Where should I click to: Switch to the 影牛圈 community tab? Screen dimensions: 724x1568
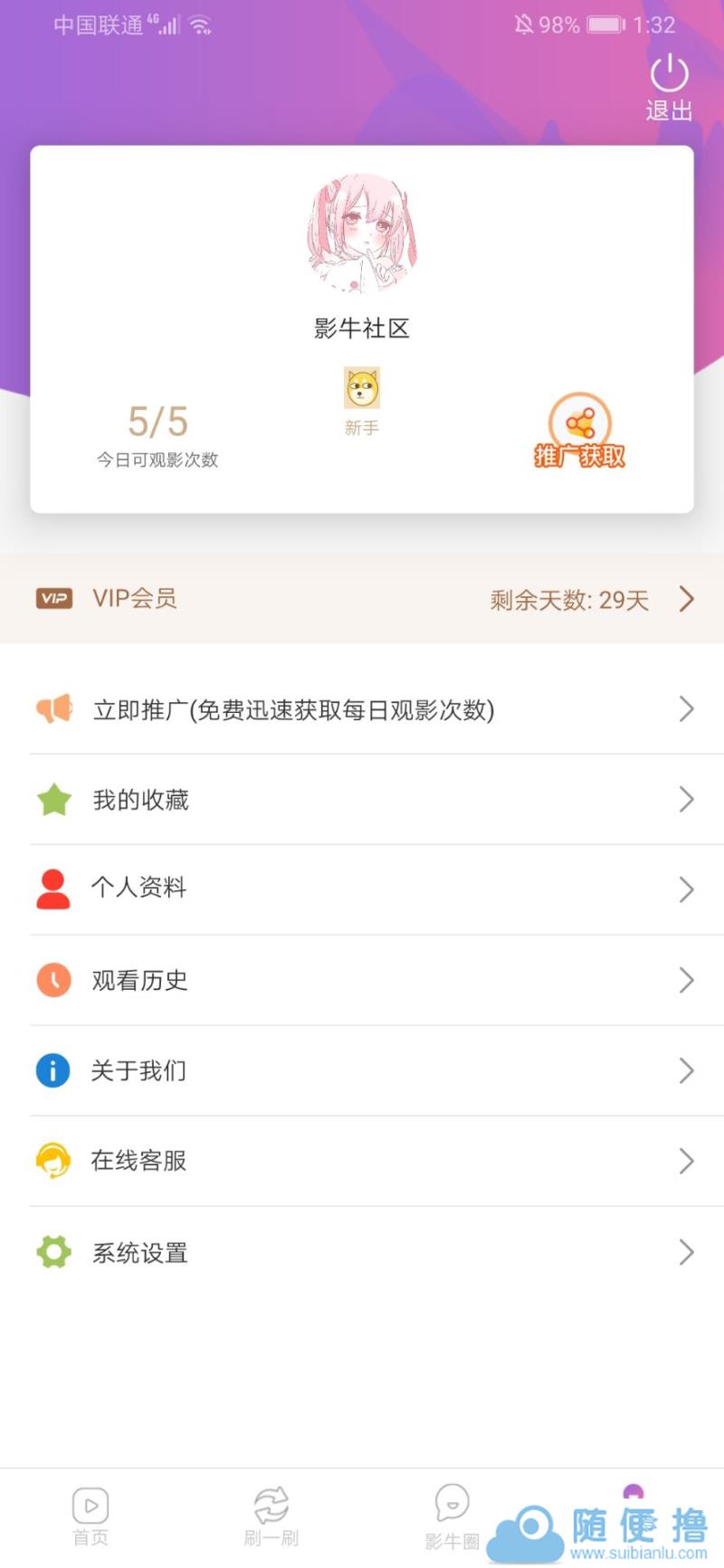[x=452, y=1516]
